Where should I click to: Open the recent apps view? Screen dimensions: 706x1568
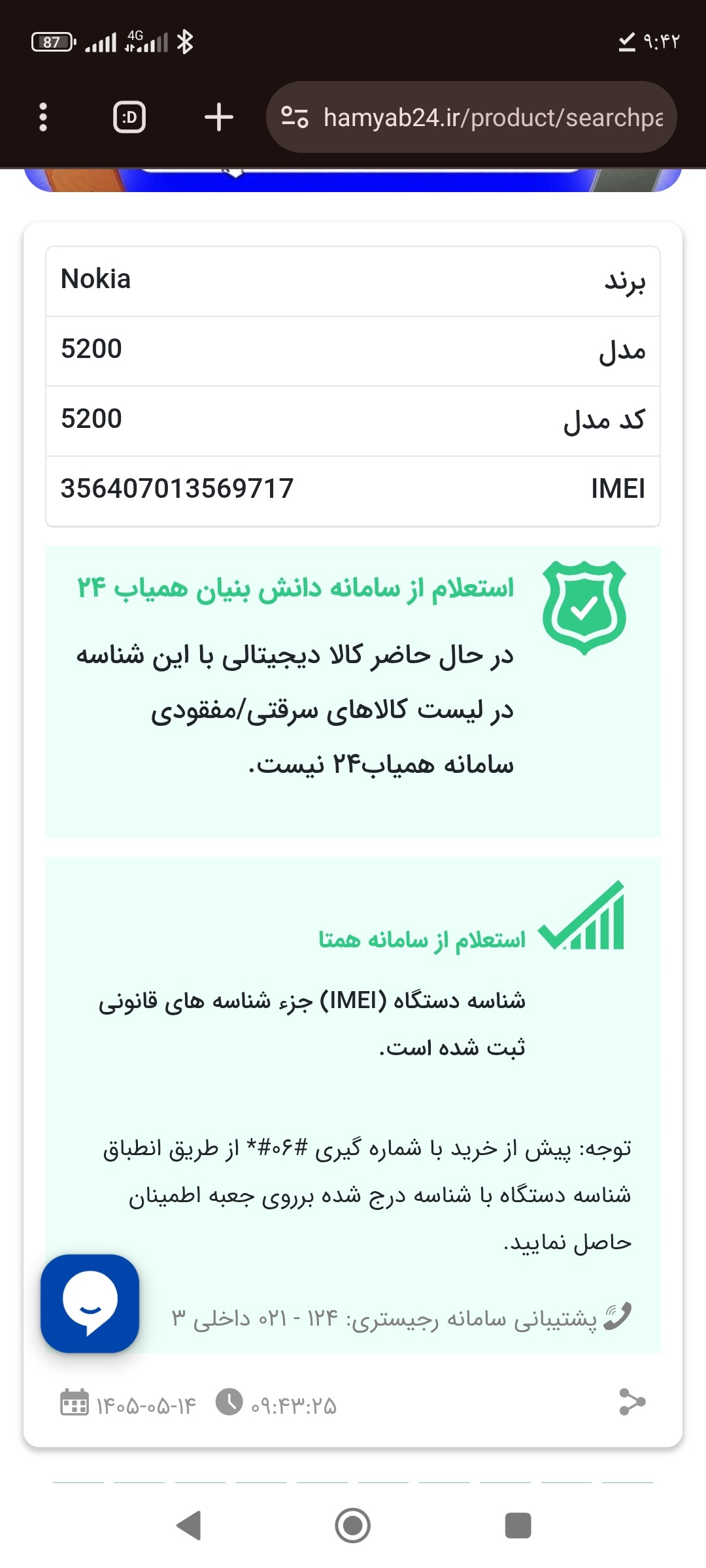[x=518, y=1526]
